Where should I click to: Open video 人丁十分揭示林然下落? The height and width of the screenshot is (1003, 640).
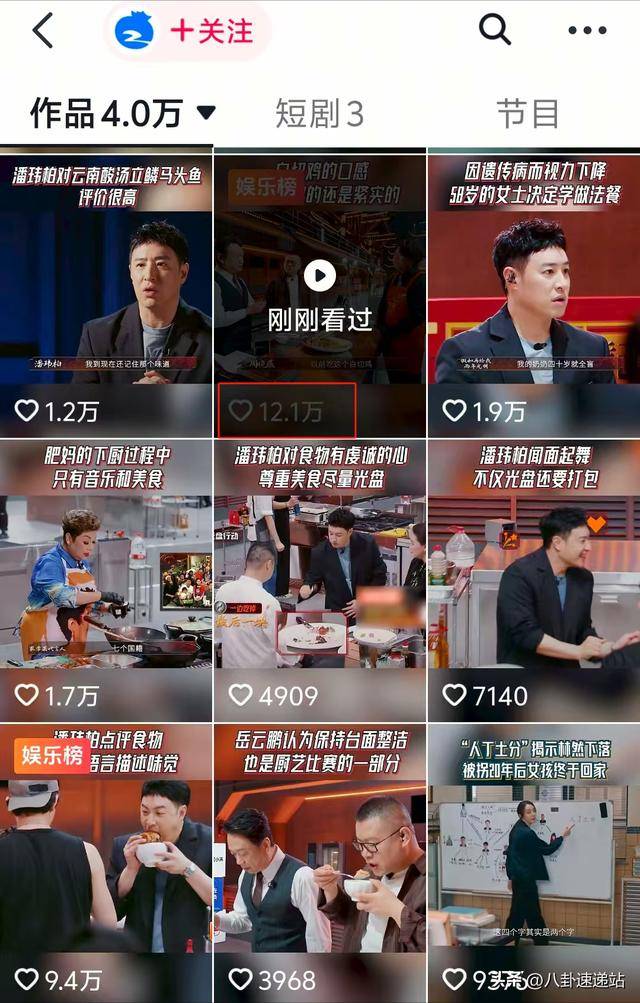click(534, 860)
